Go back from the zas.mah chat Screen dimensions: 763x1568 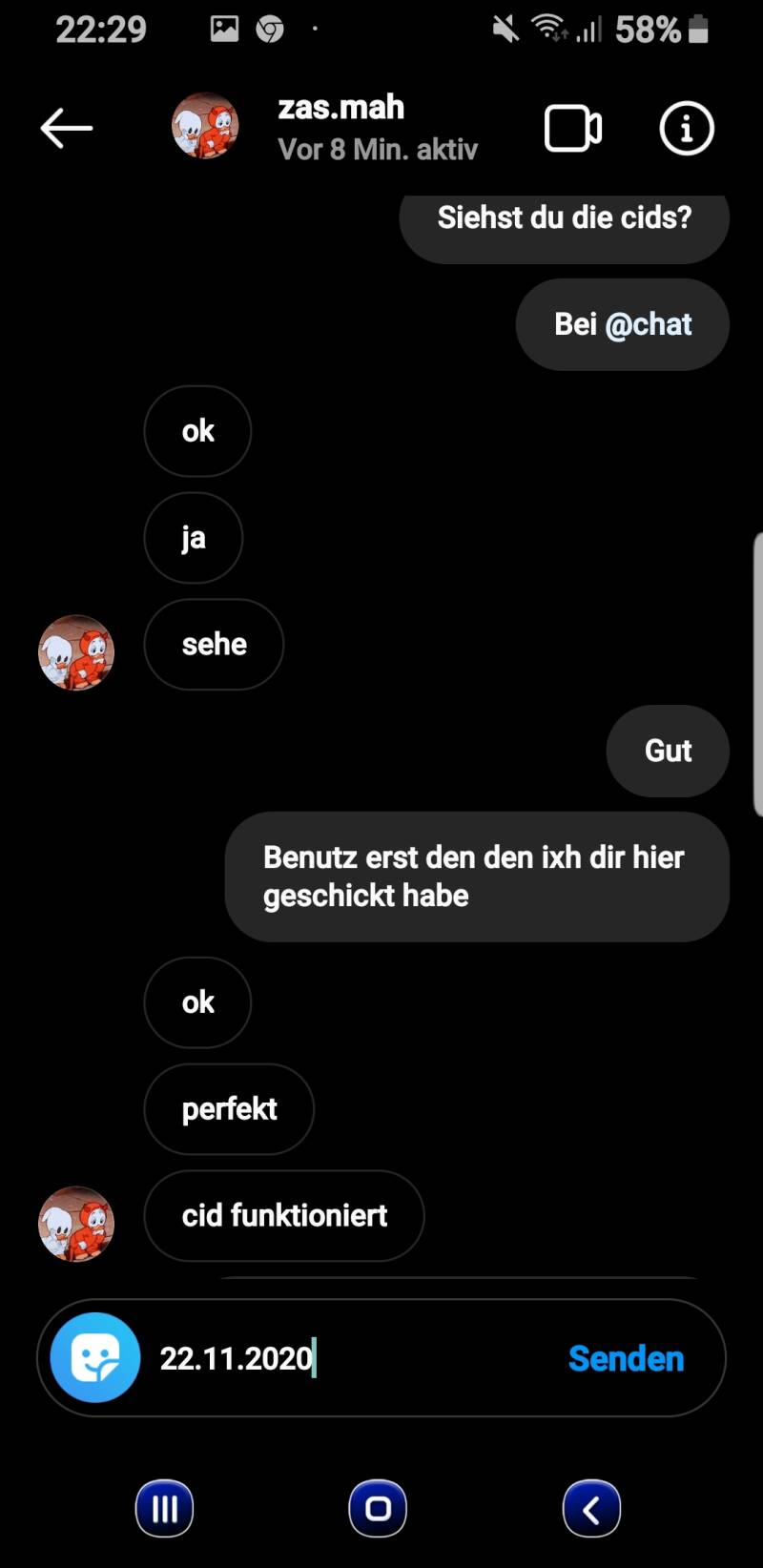click(x=66, y=128)
